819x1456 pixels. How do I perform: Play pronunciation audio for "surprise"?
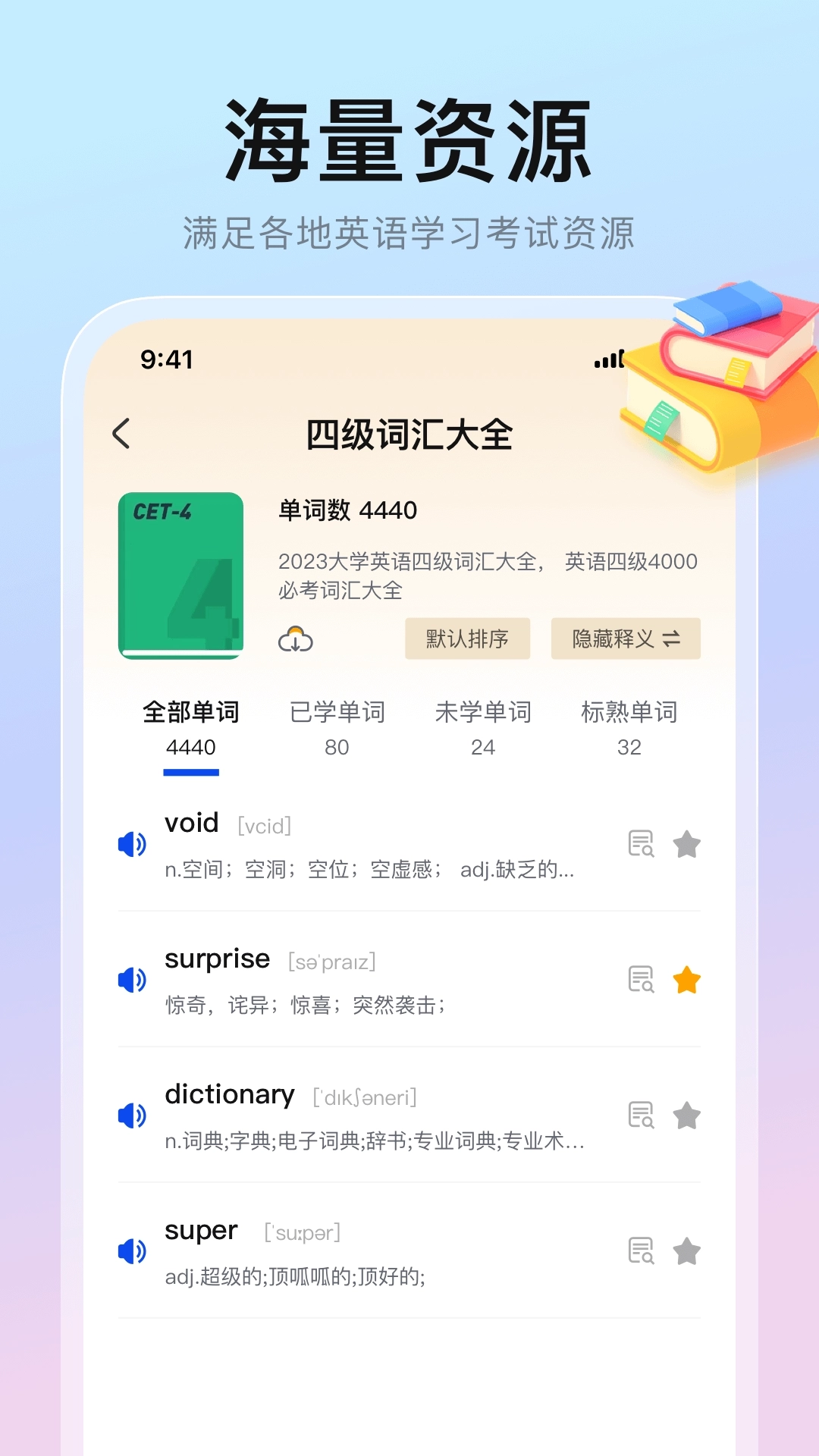pos(133,980)
